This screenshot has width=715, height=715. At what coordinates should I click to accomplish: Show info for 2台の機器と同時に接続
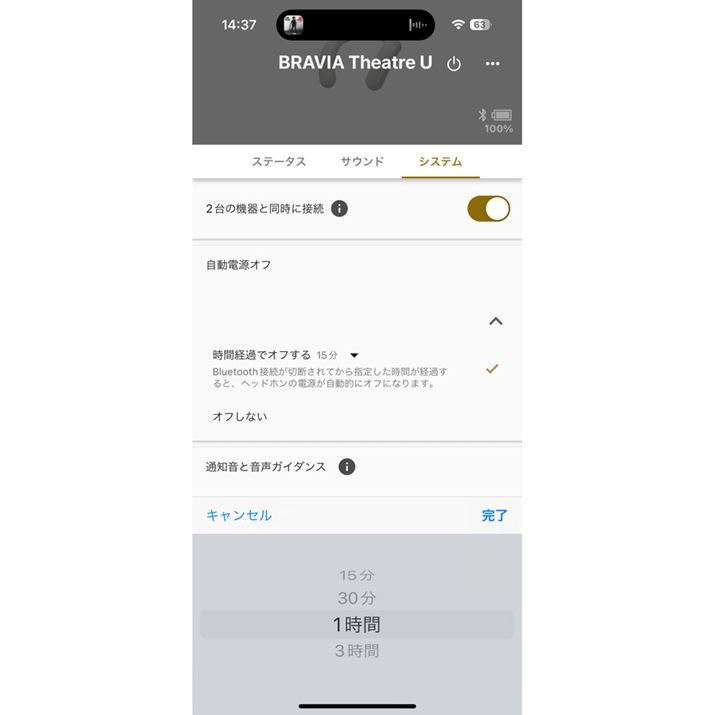coord(339,209)
